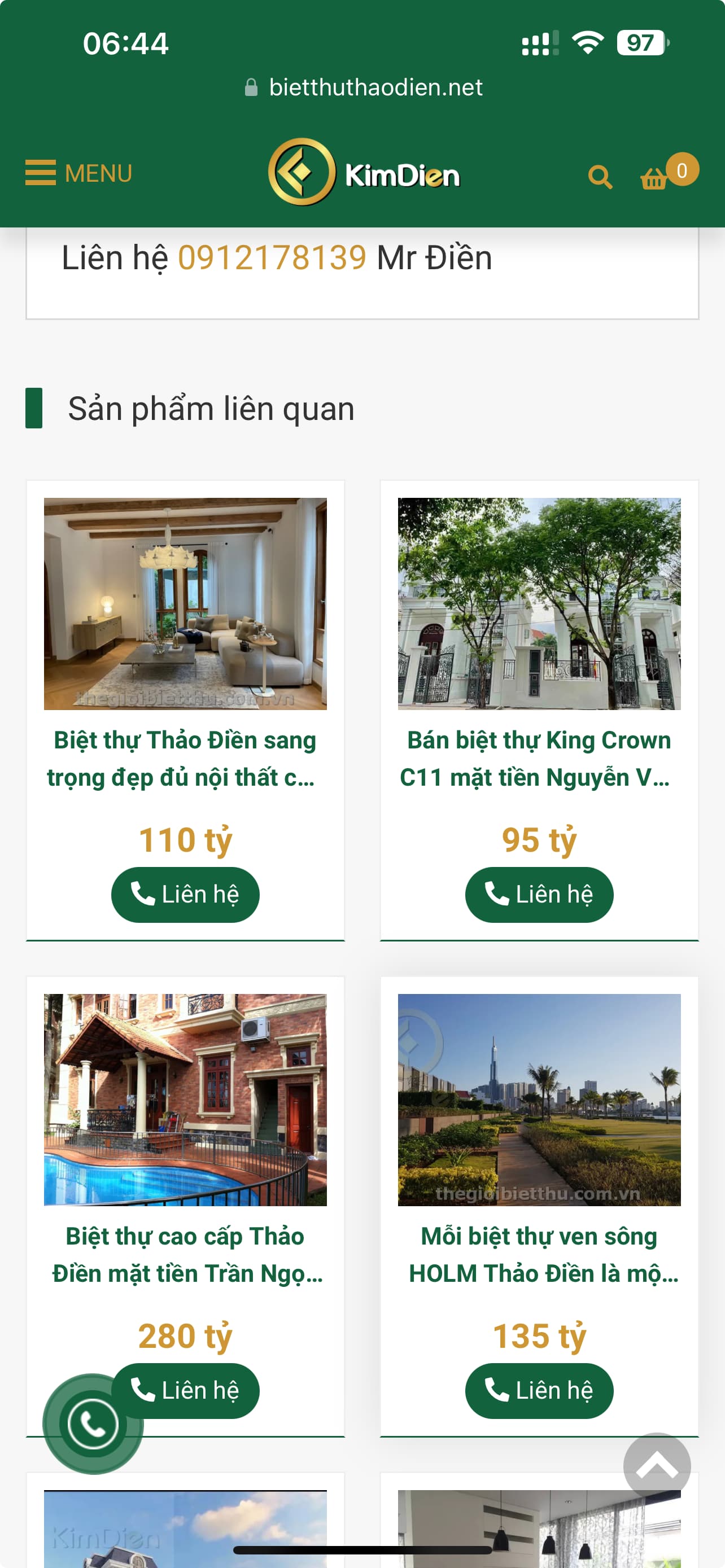Tap Liên hệ under 110 tỷ villa
The image size is (725, 1568).
pyautogui.click(x=185, y=894)
